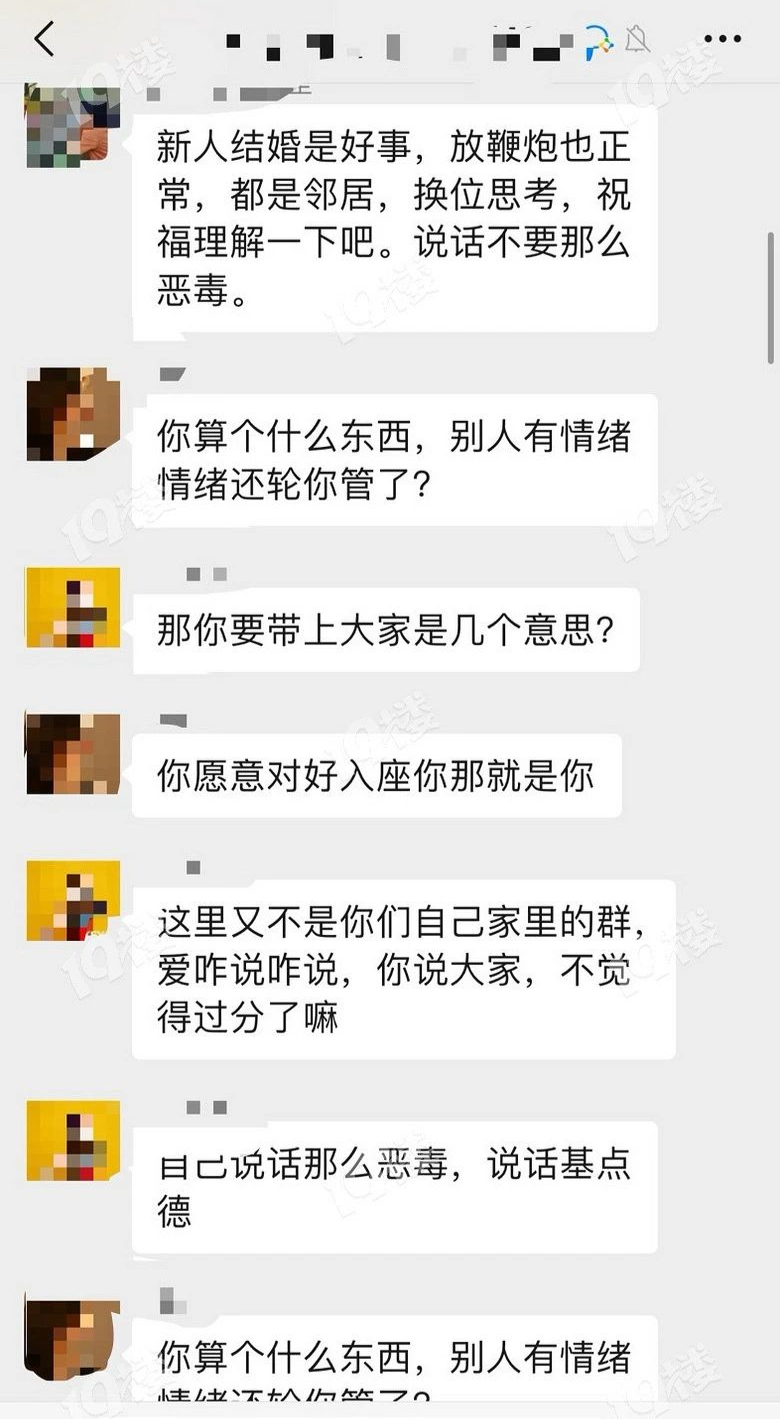View profile of sender of '你愿意对好入座你那就是你'
Viewport: 780px width, 1419px height.
(x=73, y=754)
